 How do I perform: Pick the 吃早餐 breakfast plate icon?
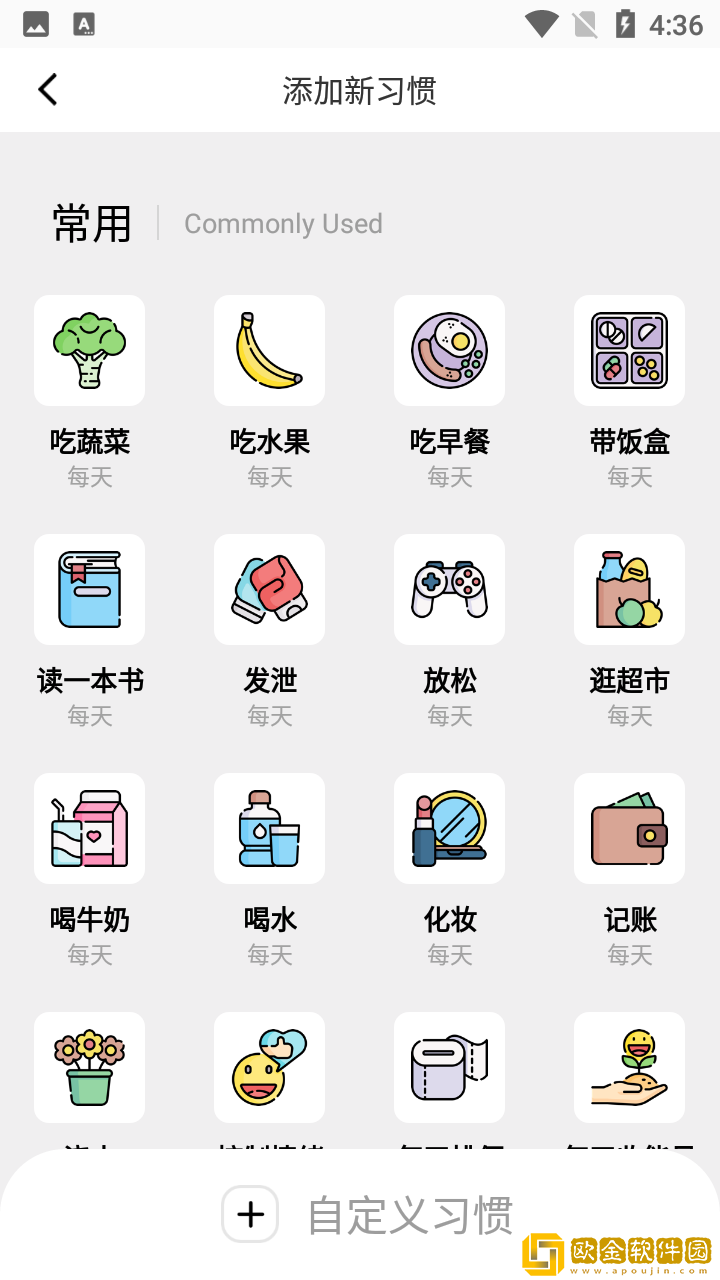[449, 350]
